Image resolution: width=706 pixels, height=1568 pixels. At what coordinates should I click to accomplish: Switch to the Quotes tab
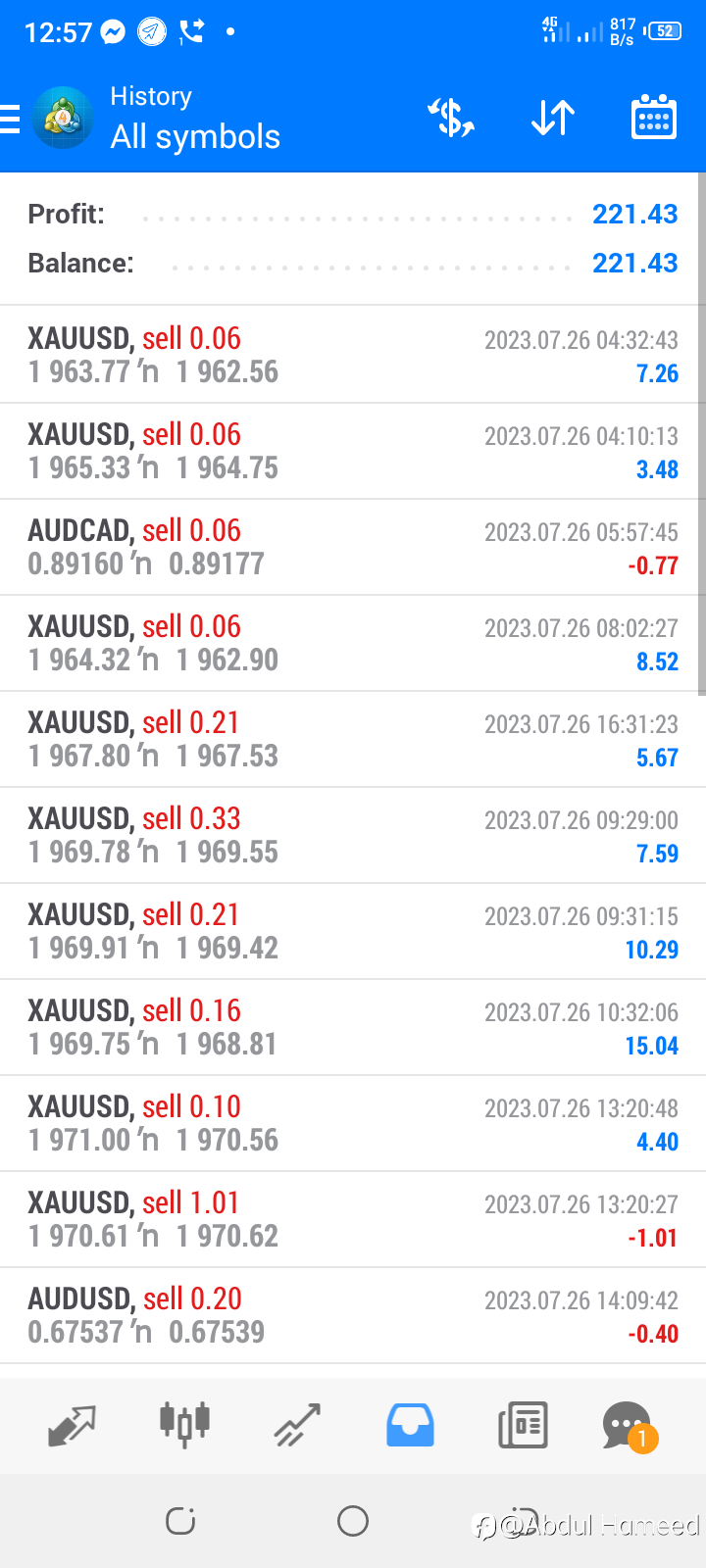point(72,1426)
